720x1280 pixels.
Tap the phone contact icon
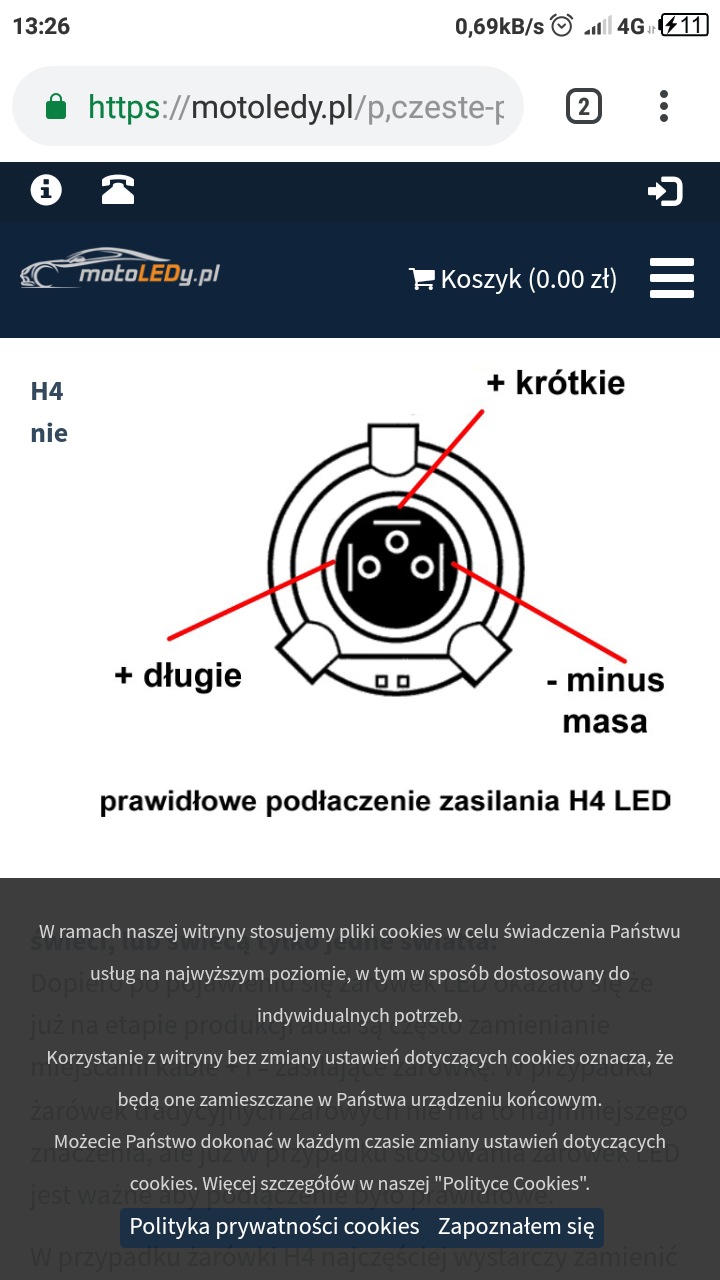[x=118, y=190]
